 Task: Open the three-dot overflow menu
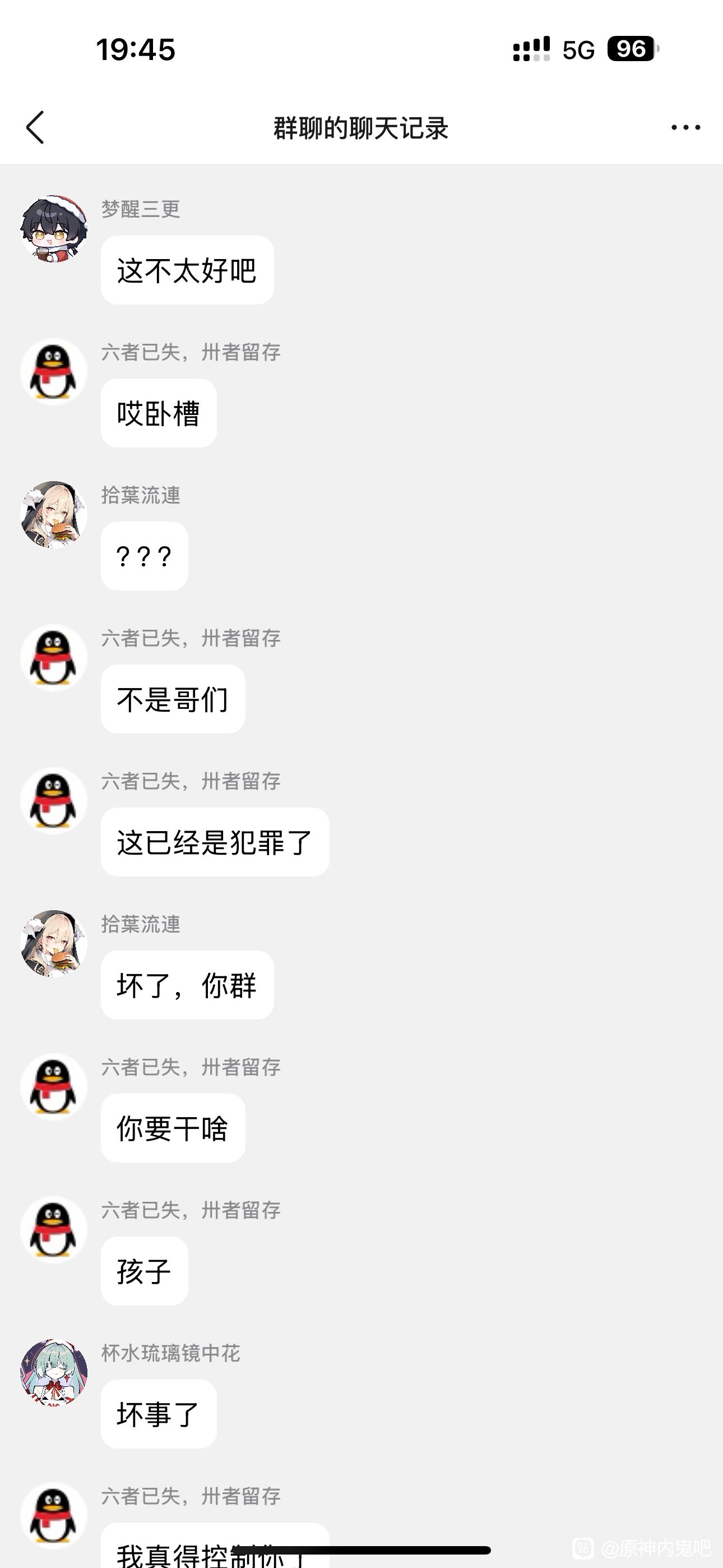click(x=685, y=127)
